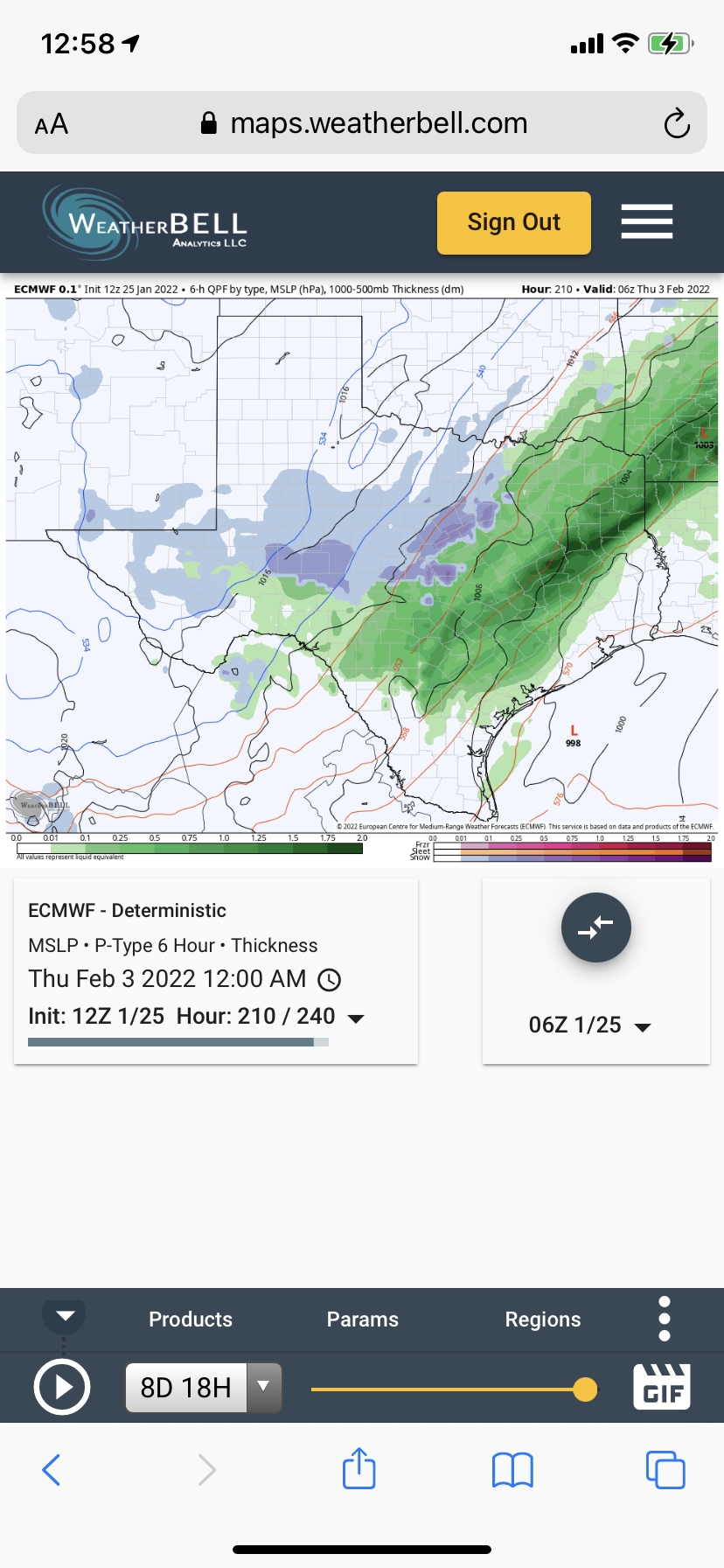
Task: Open the Regions menu
Action: click(x=542, y=1319)
